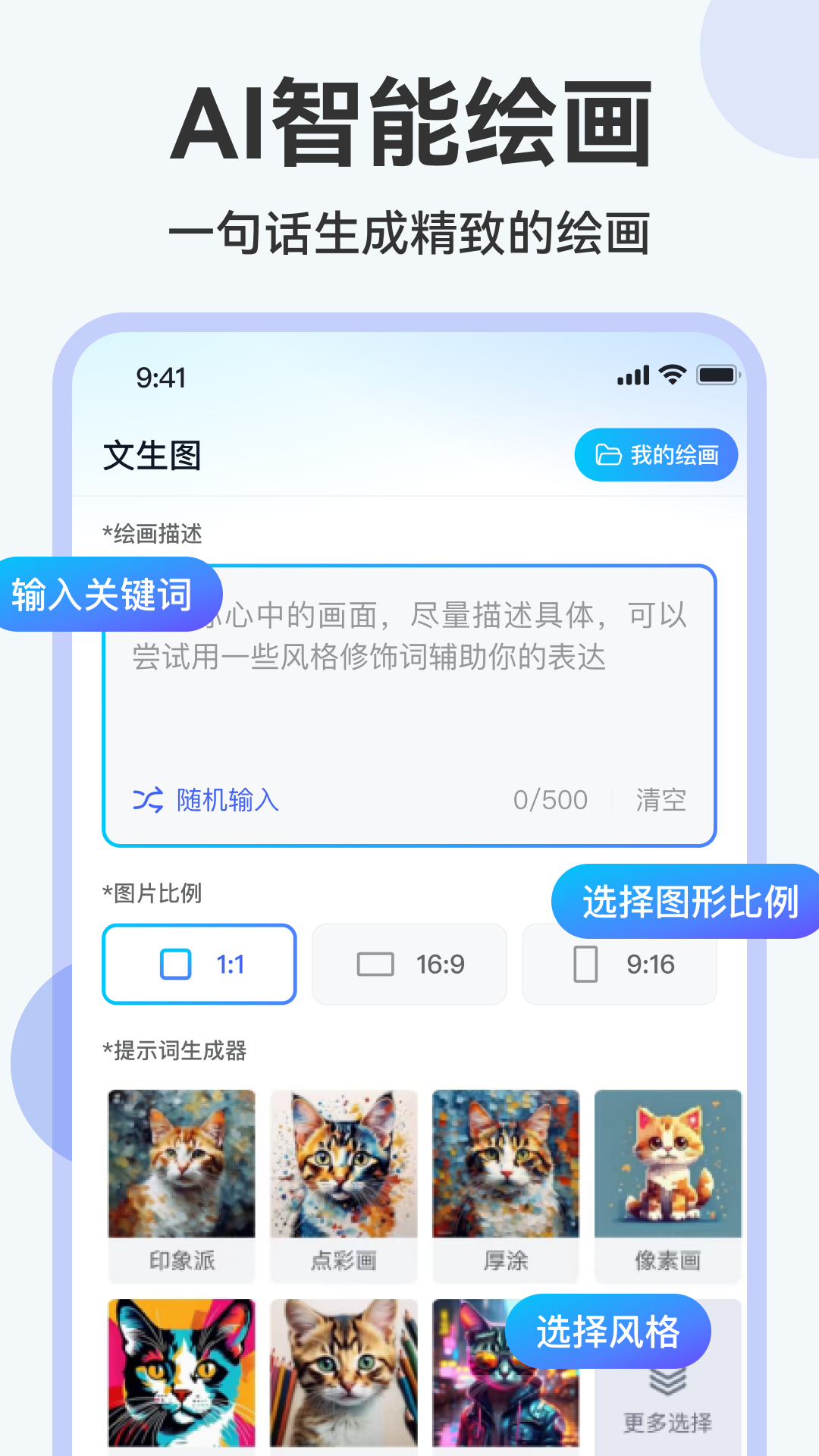Tap the square icon inside the 1:1 option
The image size is (819, 1456).
click(174, 964)
